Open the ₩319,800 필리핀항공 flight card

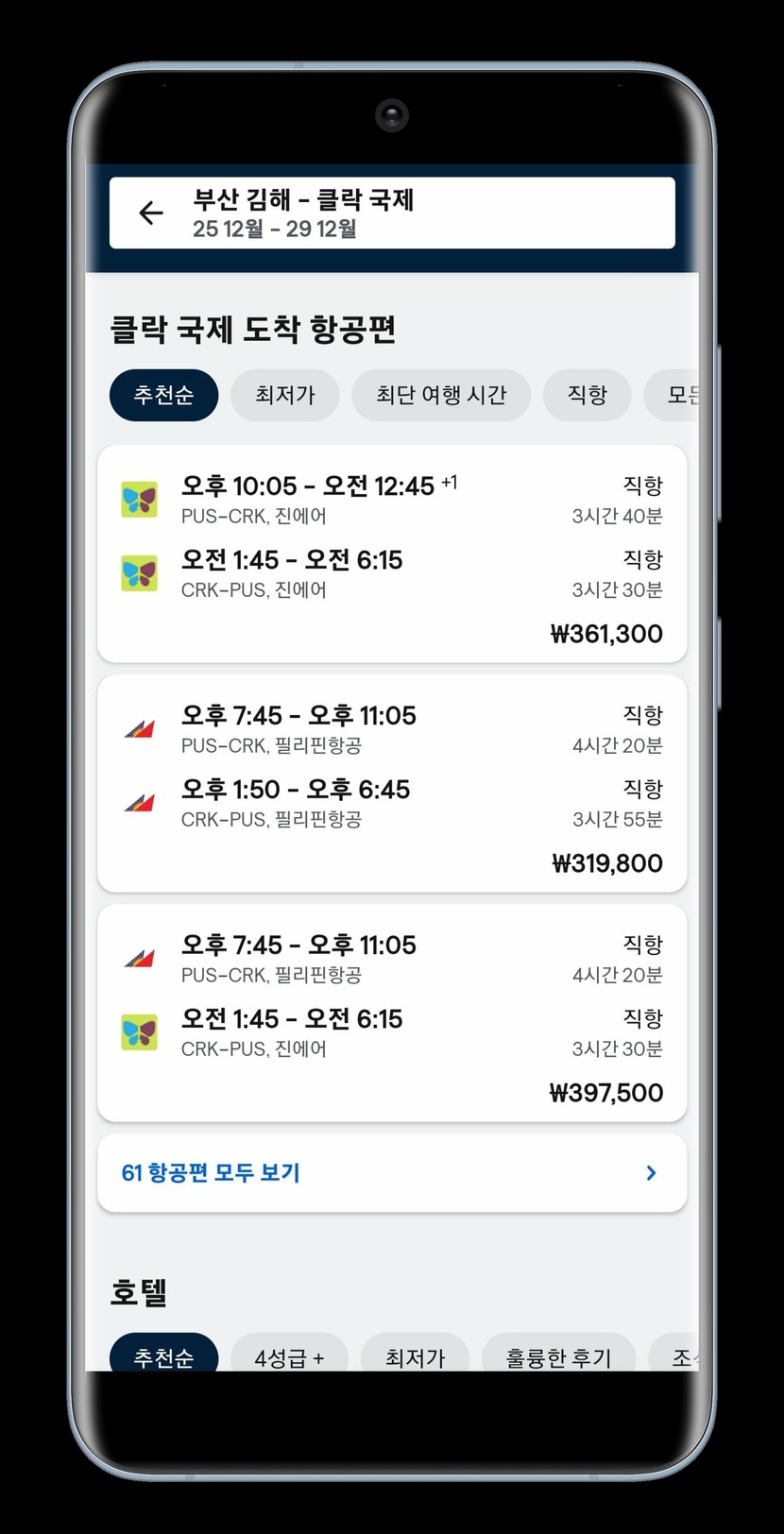click(x=391, y=783)
